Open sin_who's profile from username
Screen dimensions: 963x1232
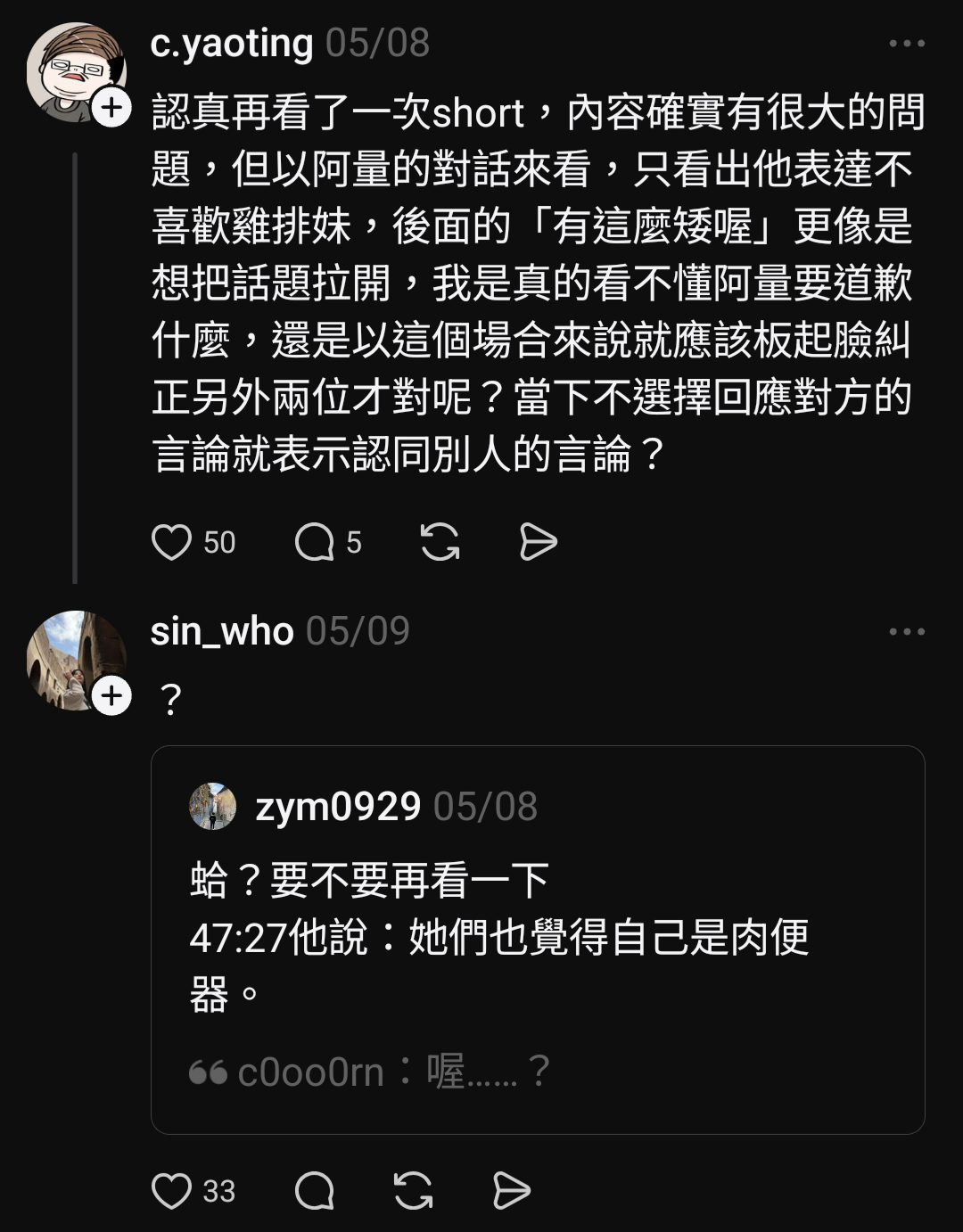click(221, 631)
